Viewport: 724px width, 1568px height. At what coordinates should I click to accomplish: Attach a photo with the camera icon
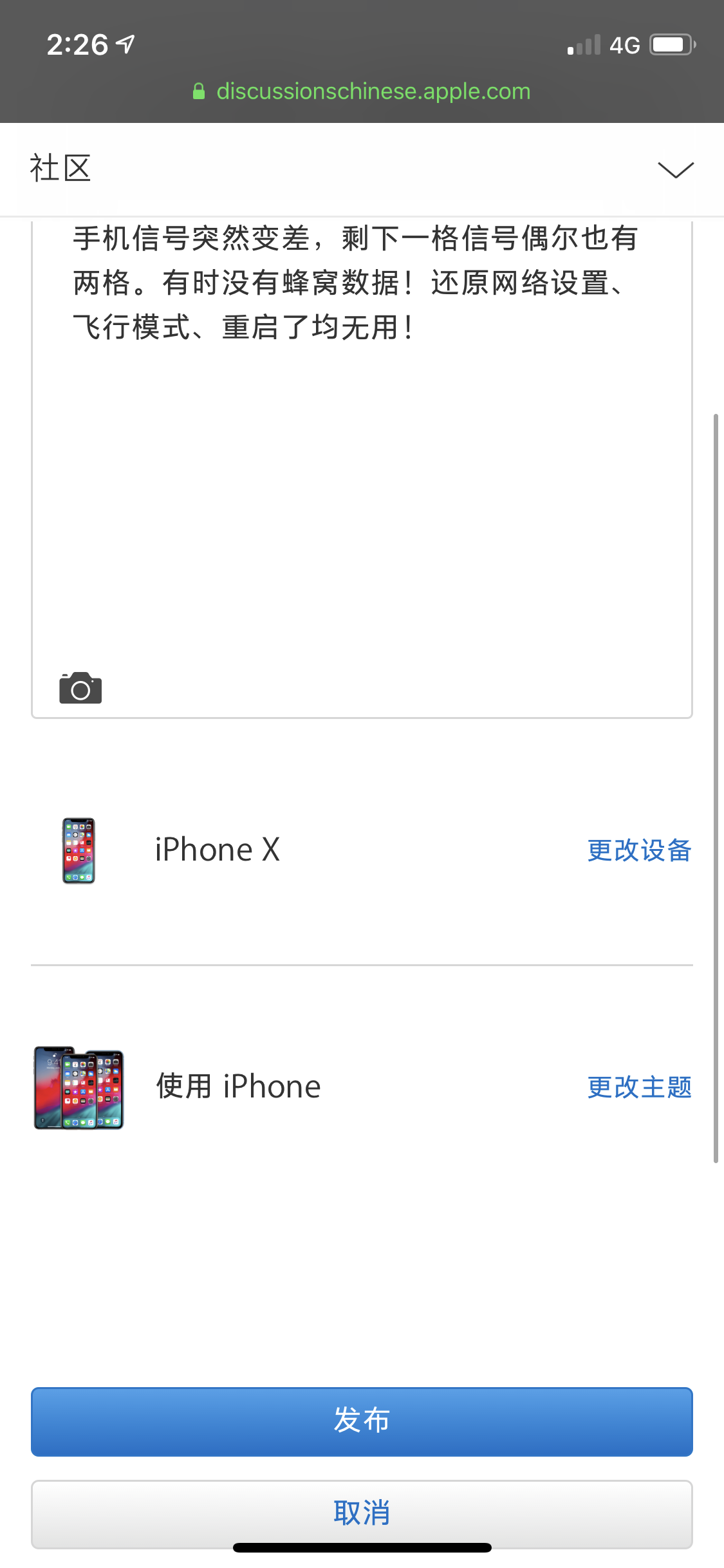(x=80, y=688)
